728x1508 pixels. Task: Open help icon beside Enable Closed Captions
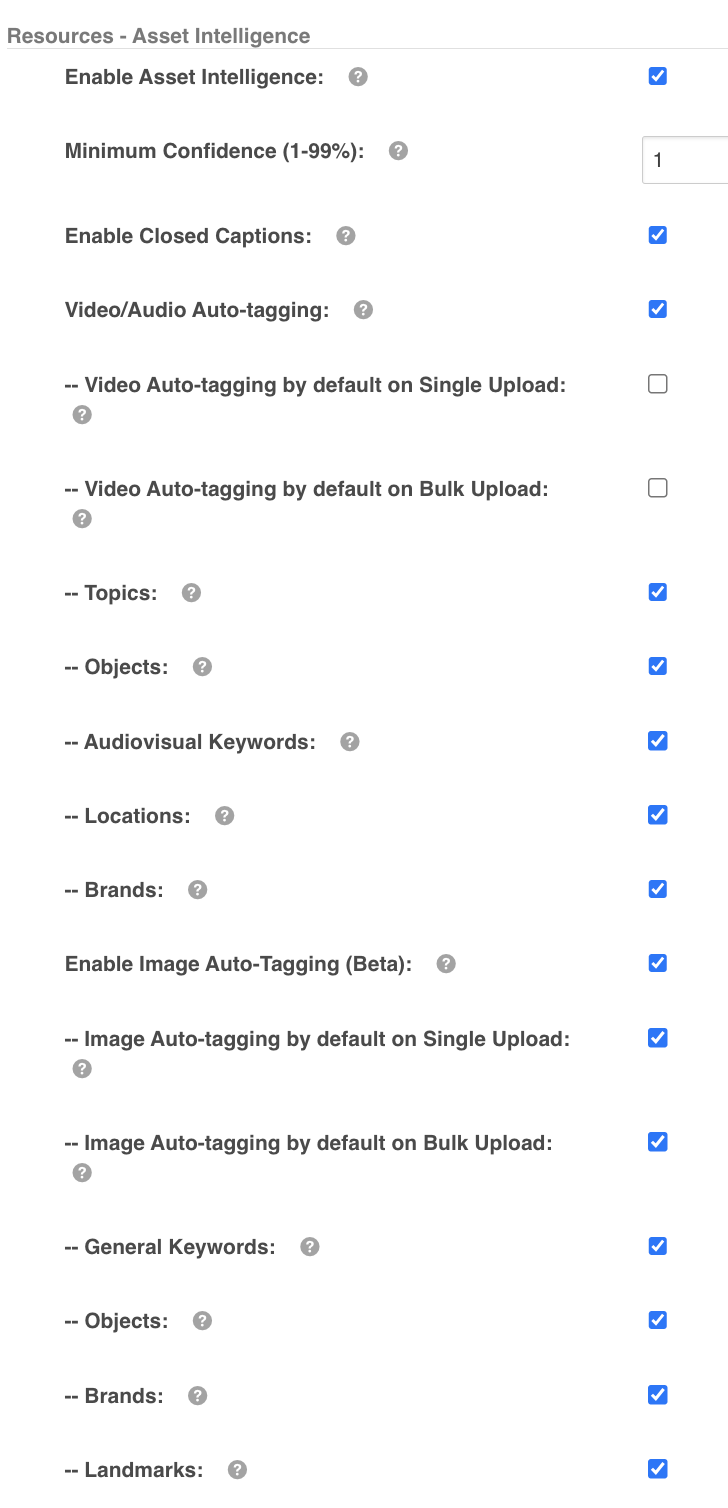(346, 236)
